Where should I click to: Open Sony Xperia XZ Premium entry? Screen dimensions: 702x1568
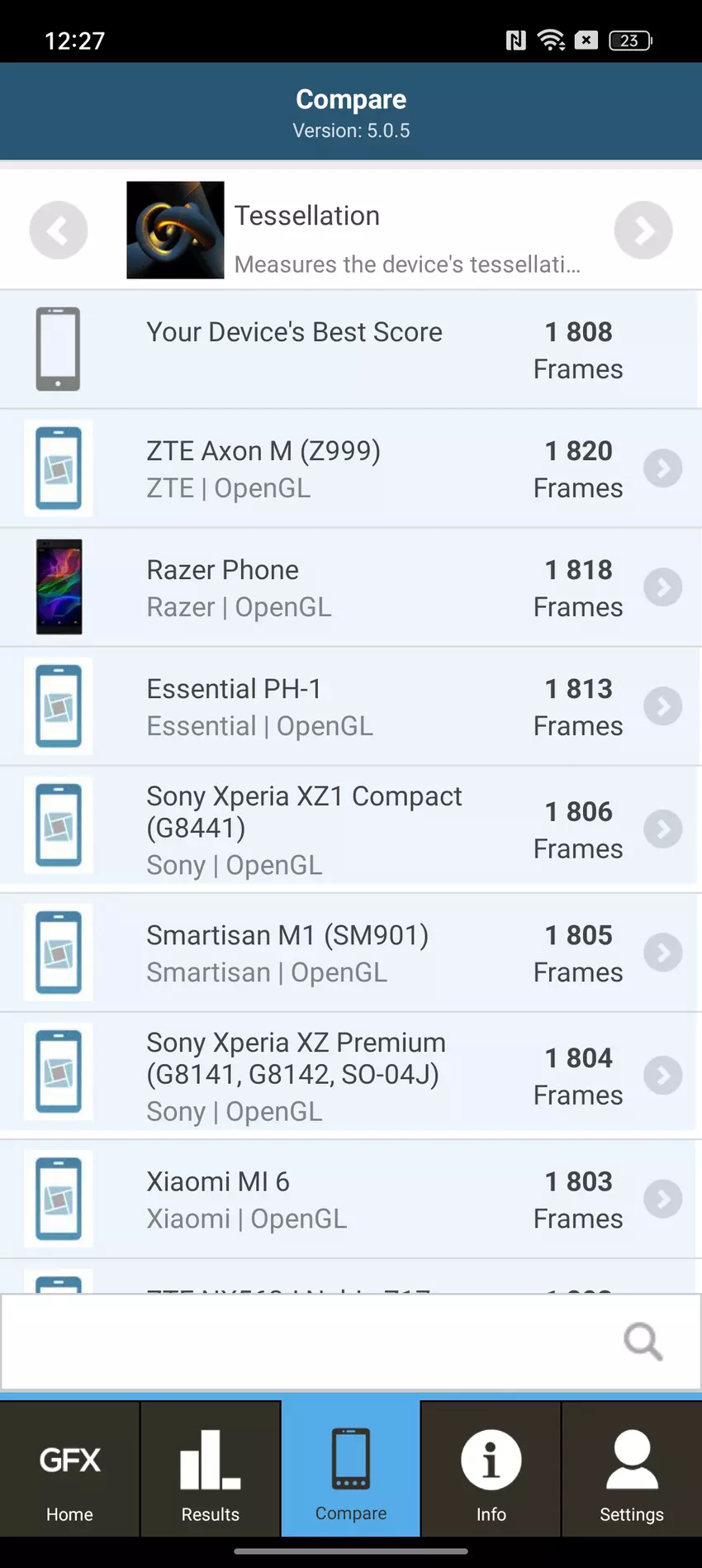click(x=350, y=1075)
